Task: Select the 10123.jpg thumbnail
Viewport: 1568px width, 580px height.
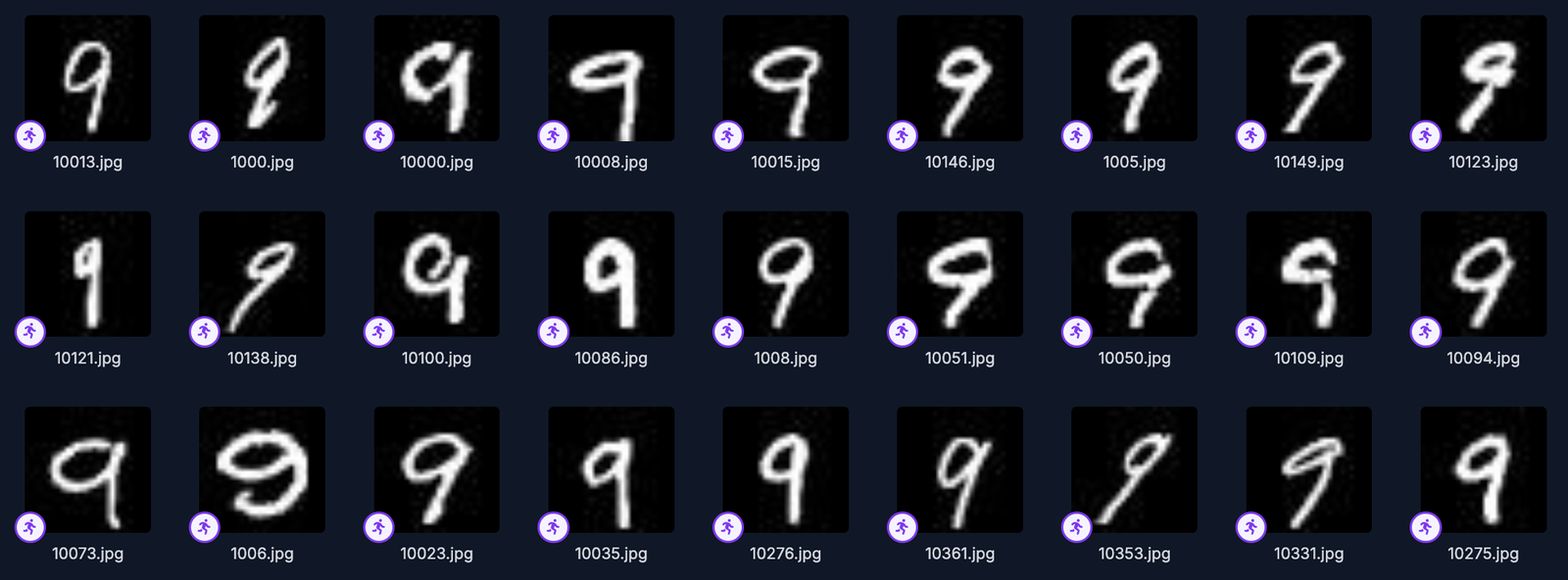Action: [x=1484, y=78]
